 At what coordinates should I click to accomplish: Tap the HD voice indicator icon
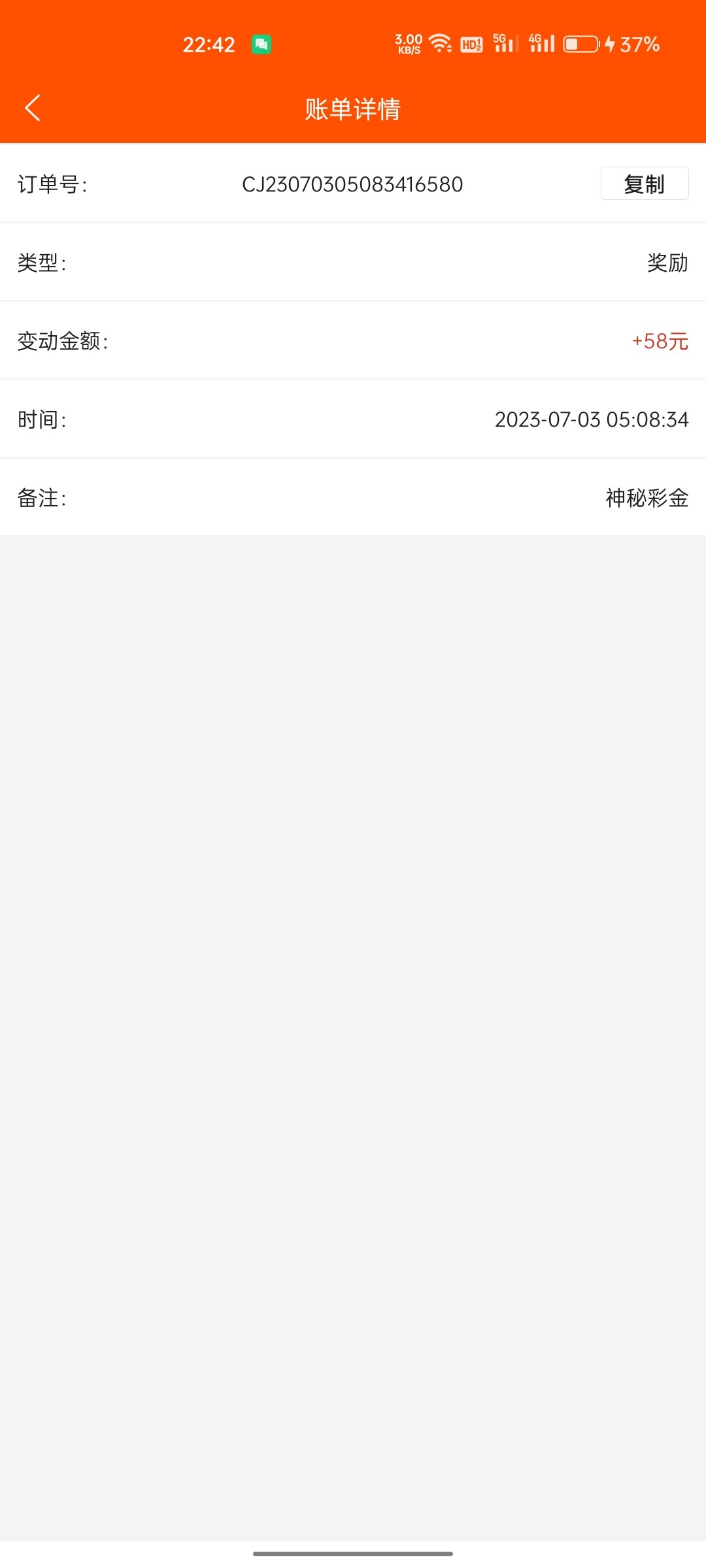click(472, 43)
